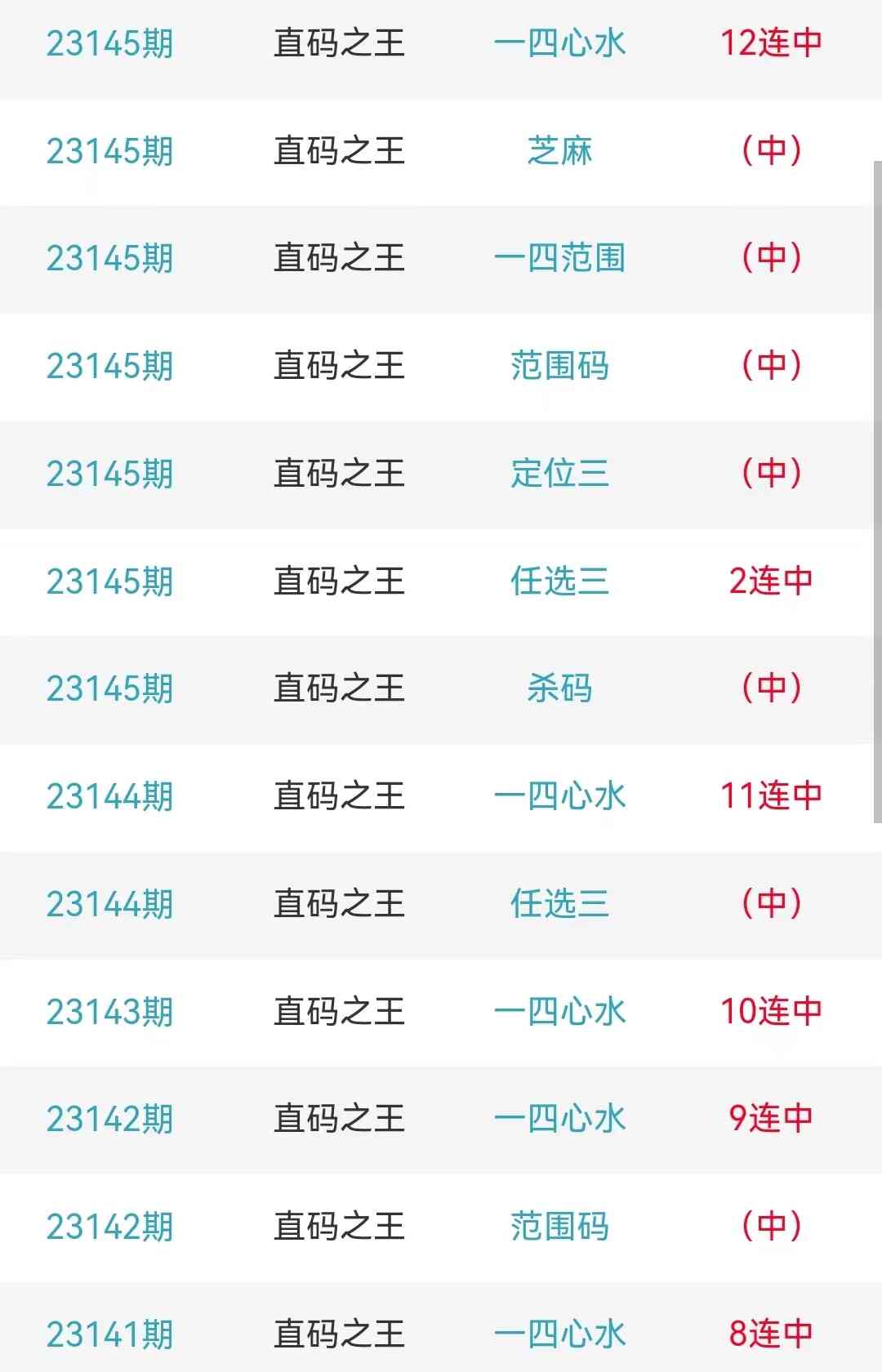The image size is (882, 1372).
Task: Open the 23145期 芝麻 entry
Action: (x=559, y=151)
